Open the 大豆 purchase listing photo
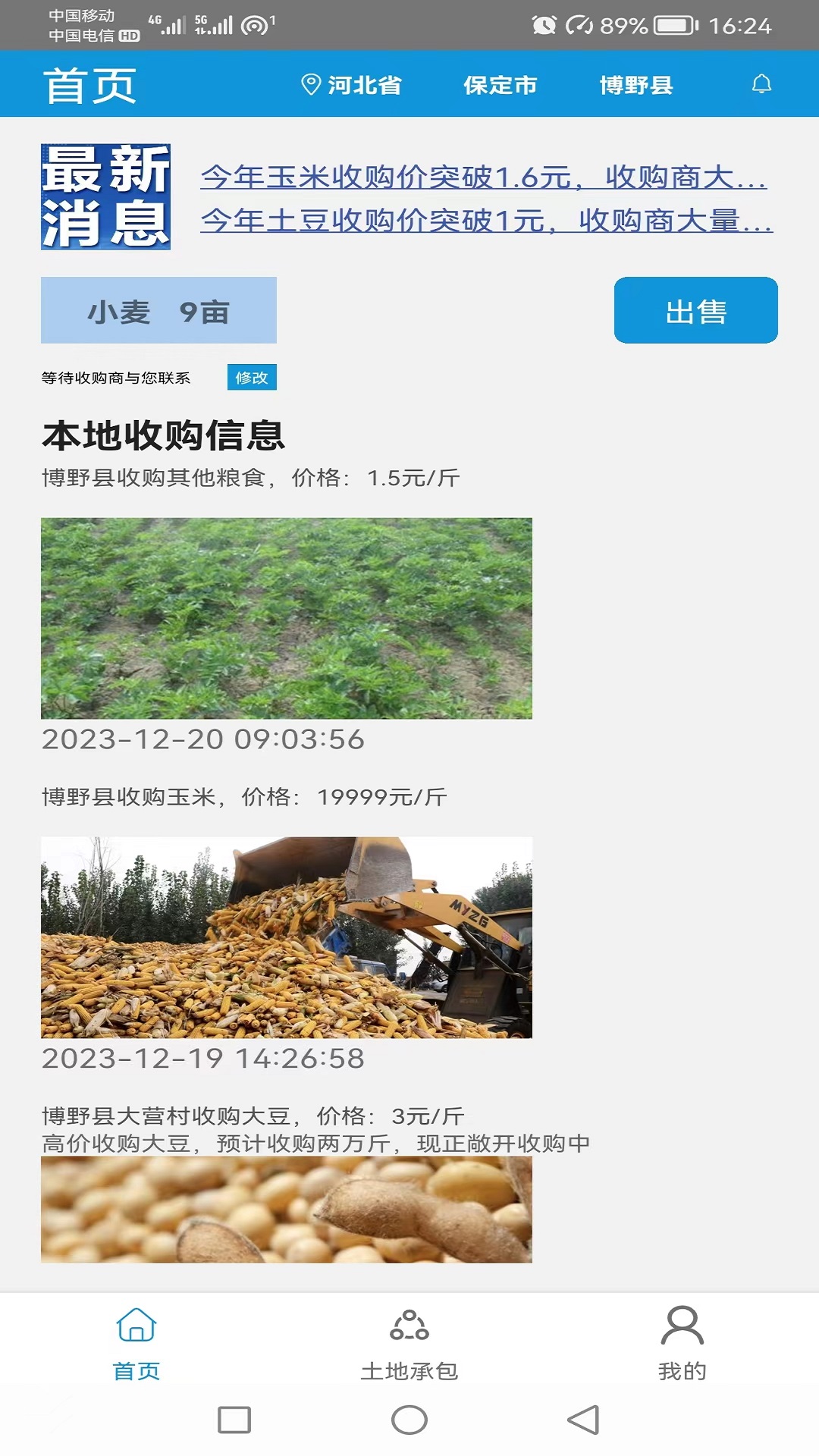Image resolution: width=819 pixels, height=1456 pixels. click(x=287, y=1209)
